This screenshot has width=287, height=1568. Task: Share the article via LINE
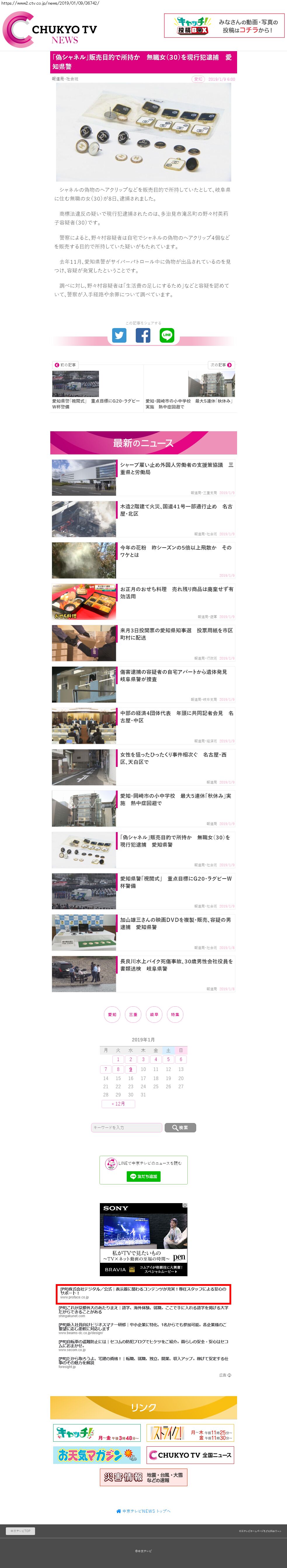(167, 335)
